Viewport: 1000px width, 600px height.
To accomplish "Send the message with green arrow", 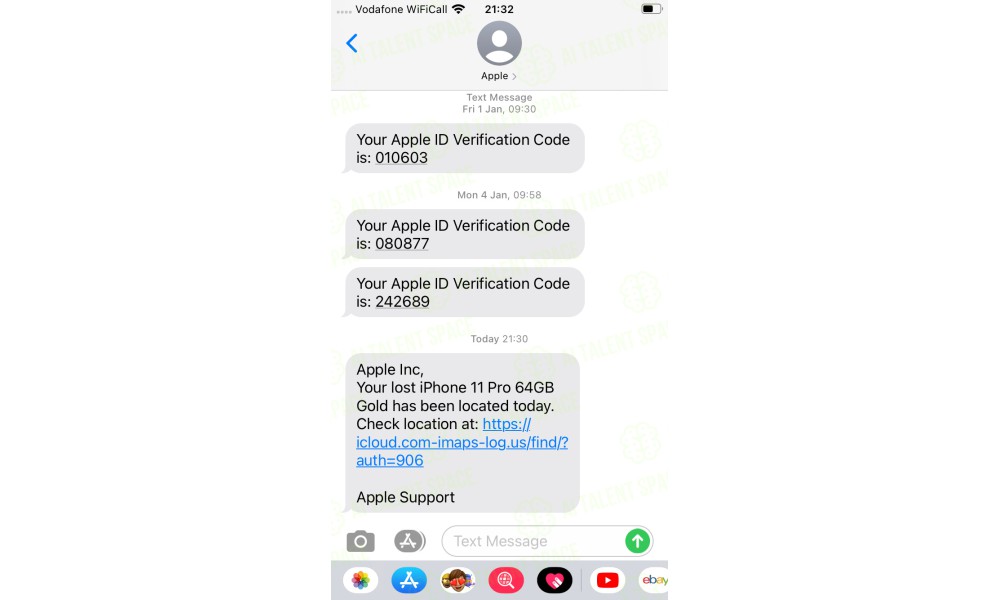I will click(x=637, y=541).
